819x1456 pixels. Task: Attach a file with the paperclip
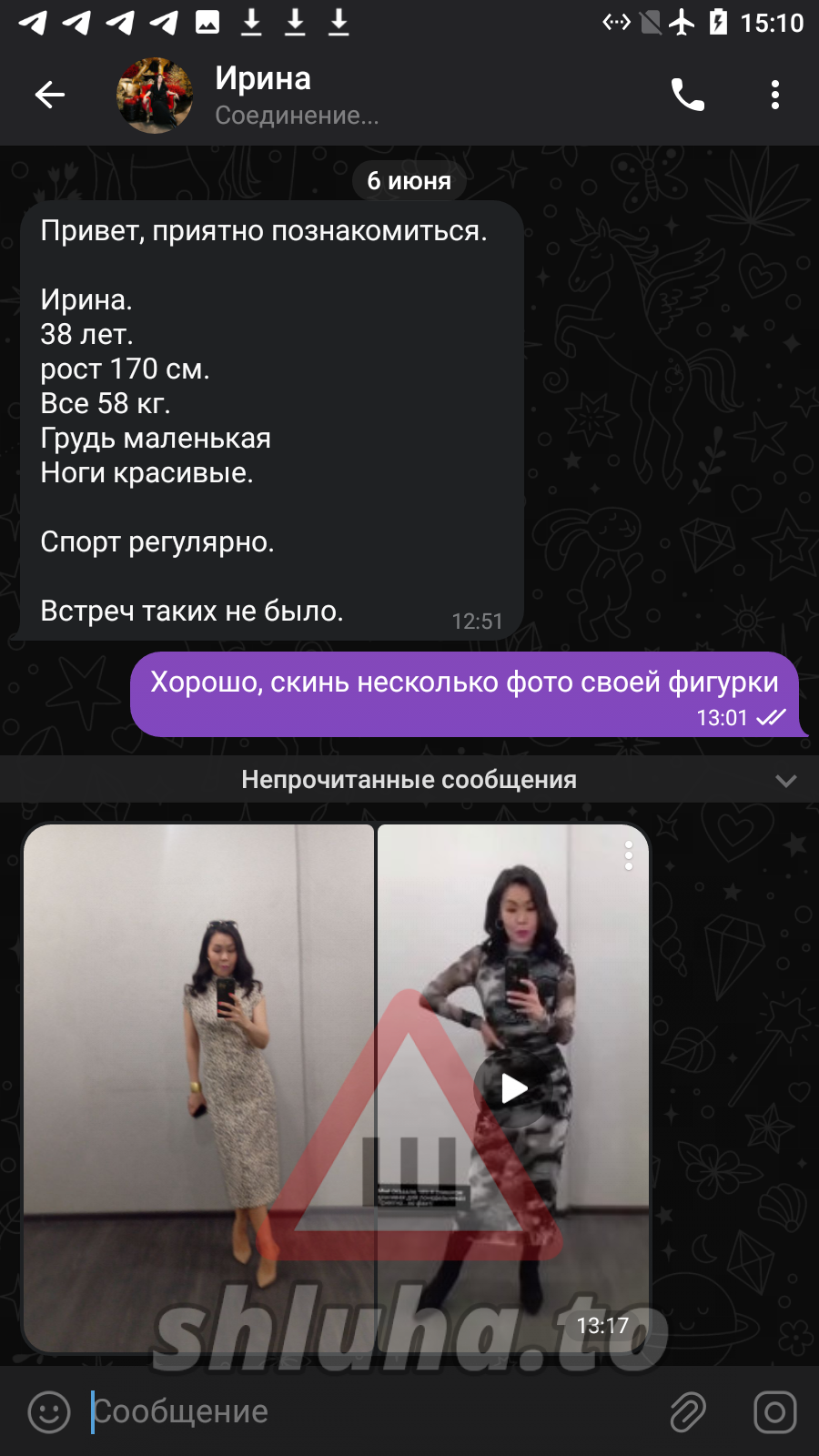688,1412
